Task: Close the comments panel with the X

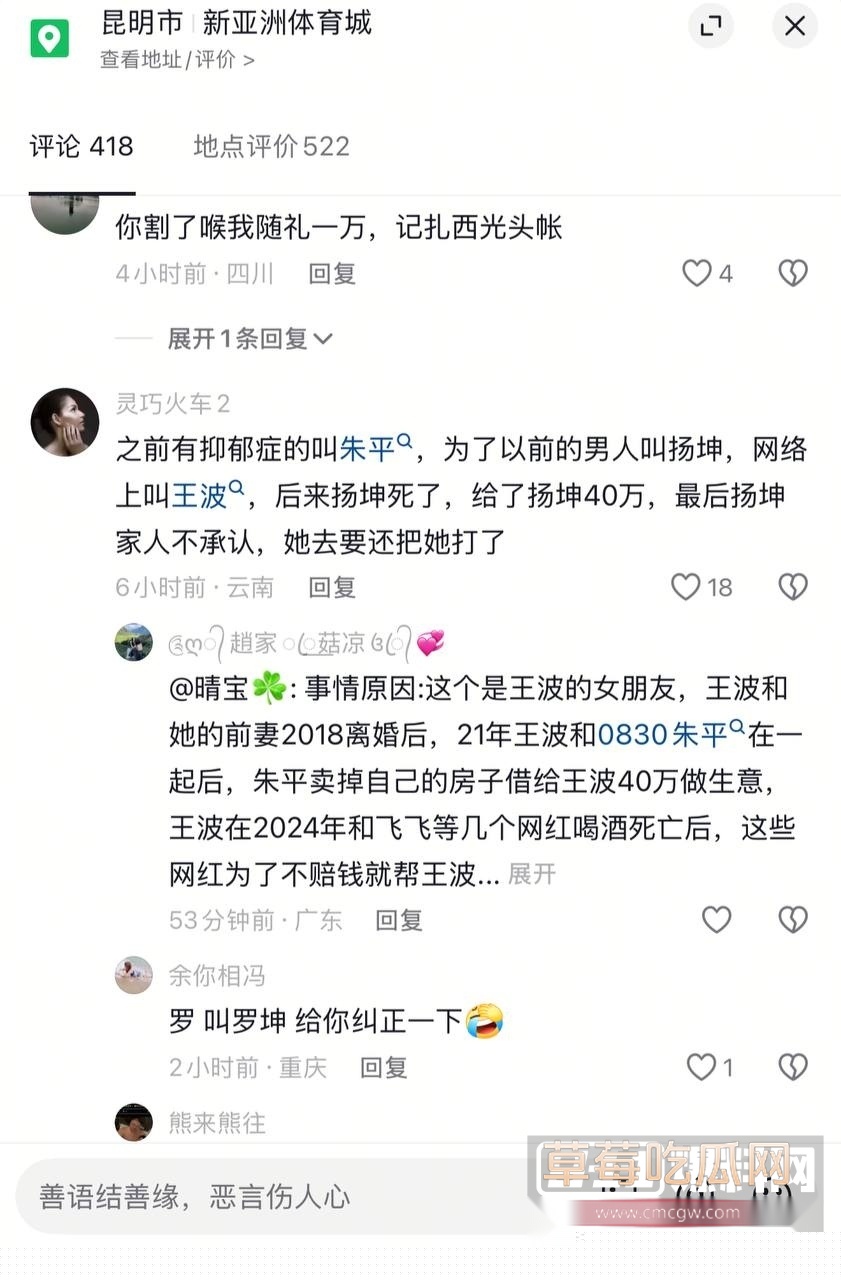Action: 794,27
